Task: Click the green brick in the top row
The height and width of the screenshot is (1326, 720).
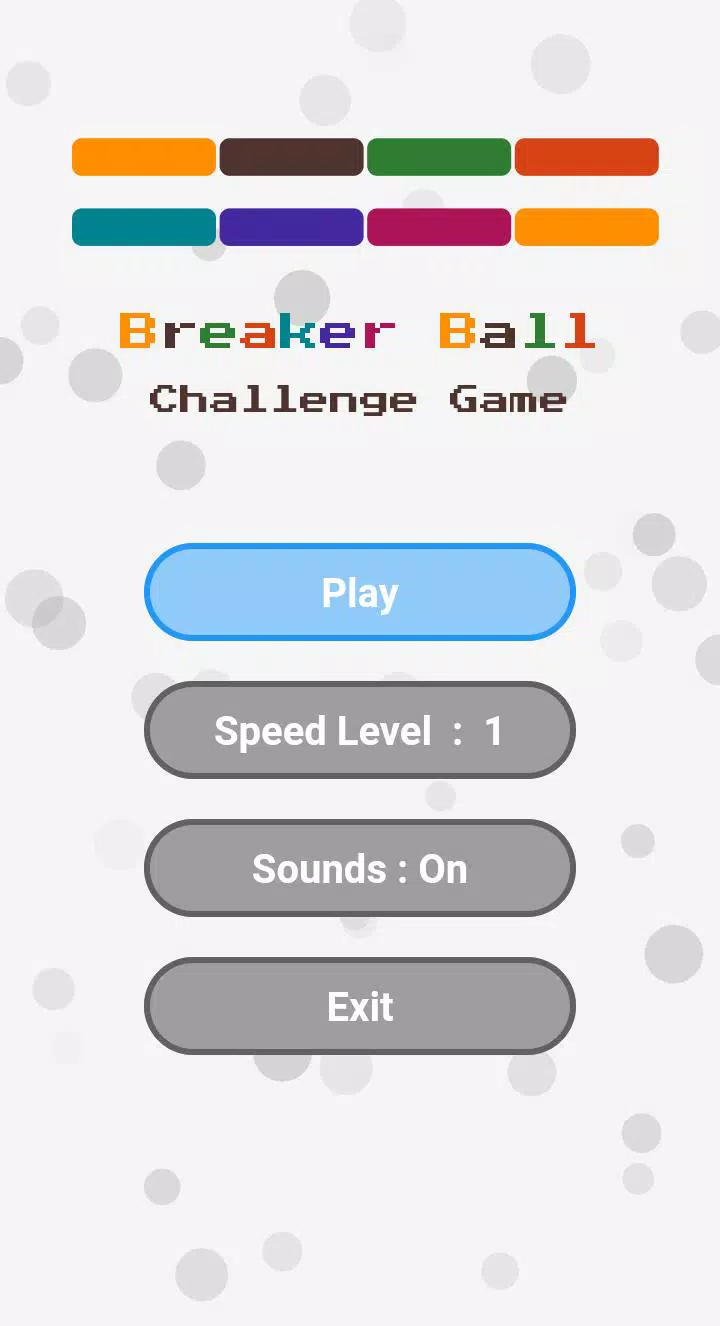Action: [439, 156]
